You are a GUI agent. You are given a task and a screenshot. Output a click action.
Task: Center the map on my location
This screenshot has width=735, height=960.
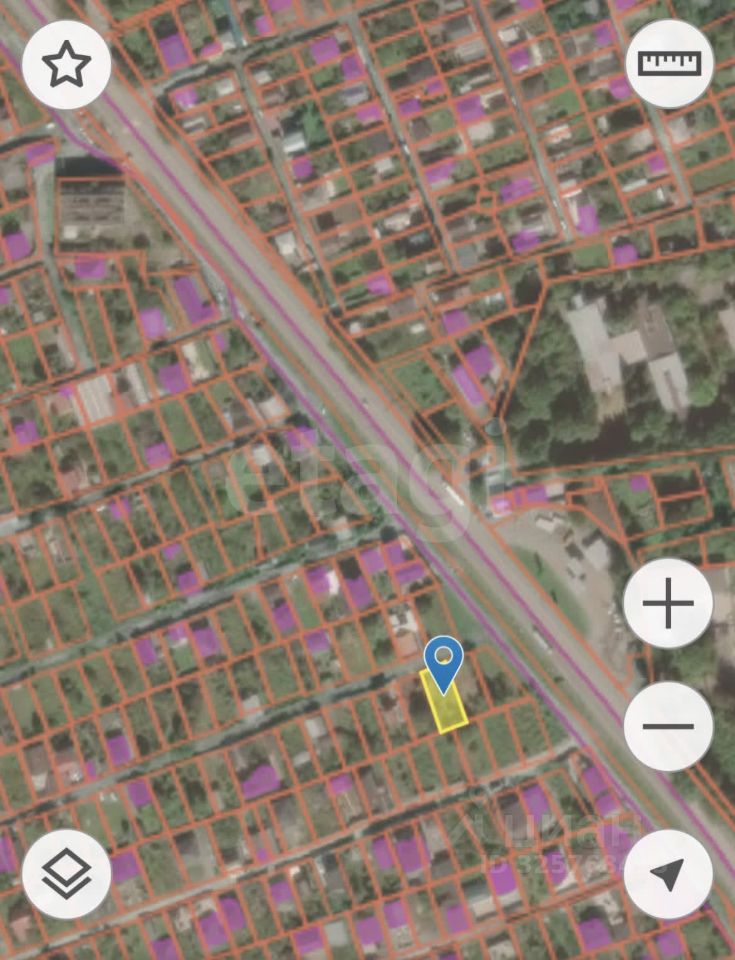[668, 874]
